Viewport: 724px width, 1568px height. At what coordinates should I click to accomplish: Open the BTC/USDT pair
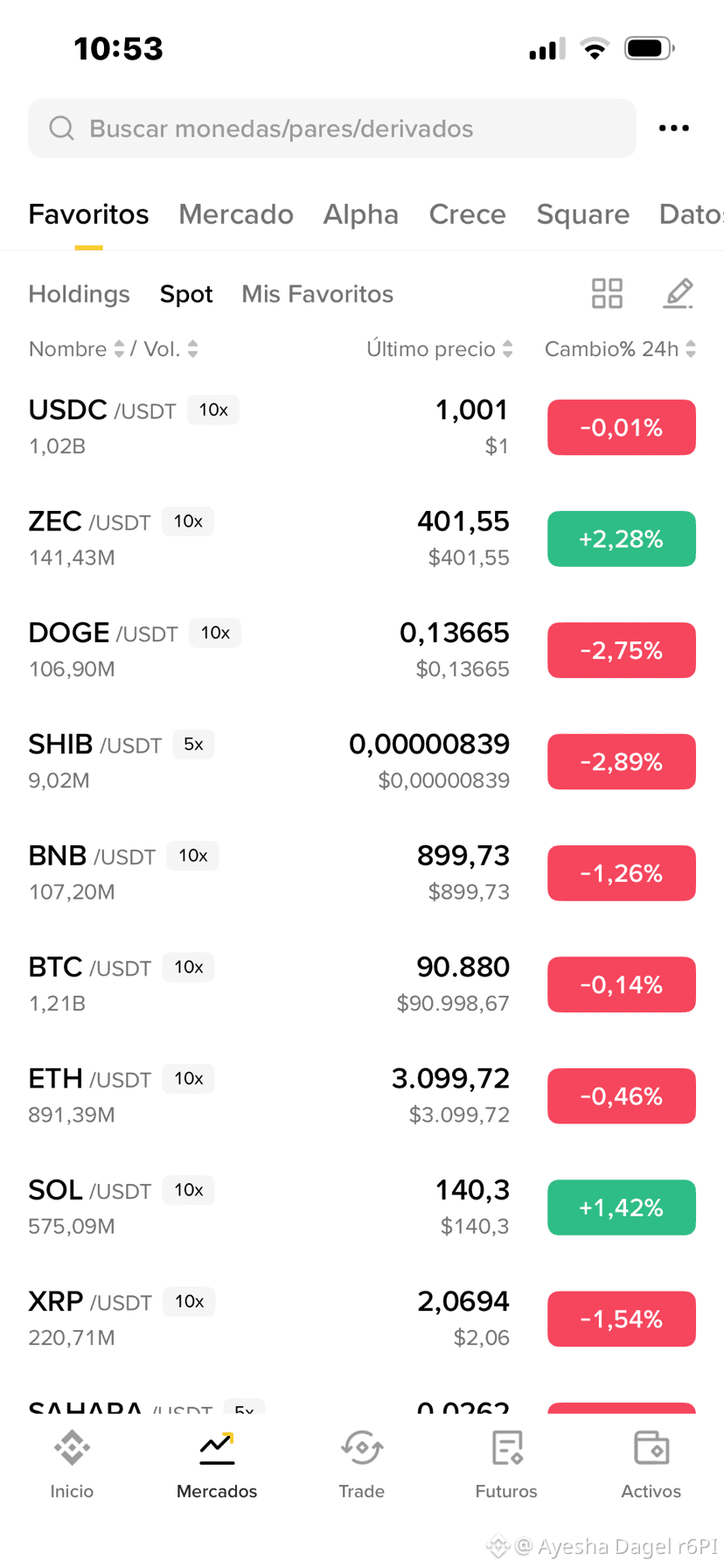[262, 984]
